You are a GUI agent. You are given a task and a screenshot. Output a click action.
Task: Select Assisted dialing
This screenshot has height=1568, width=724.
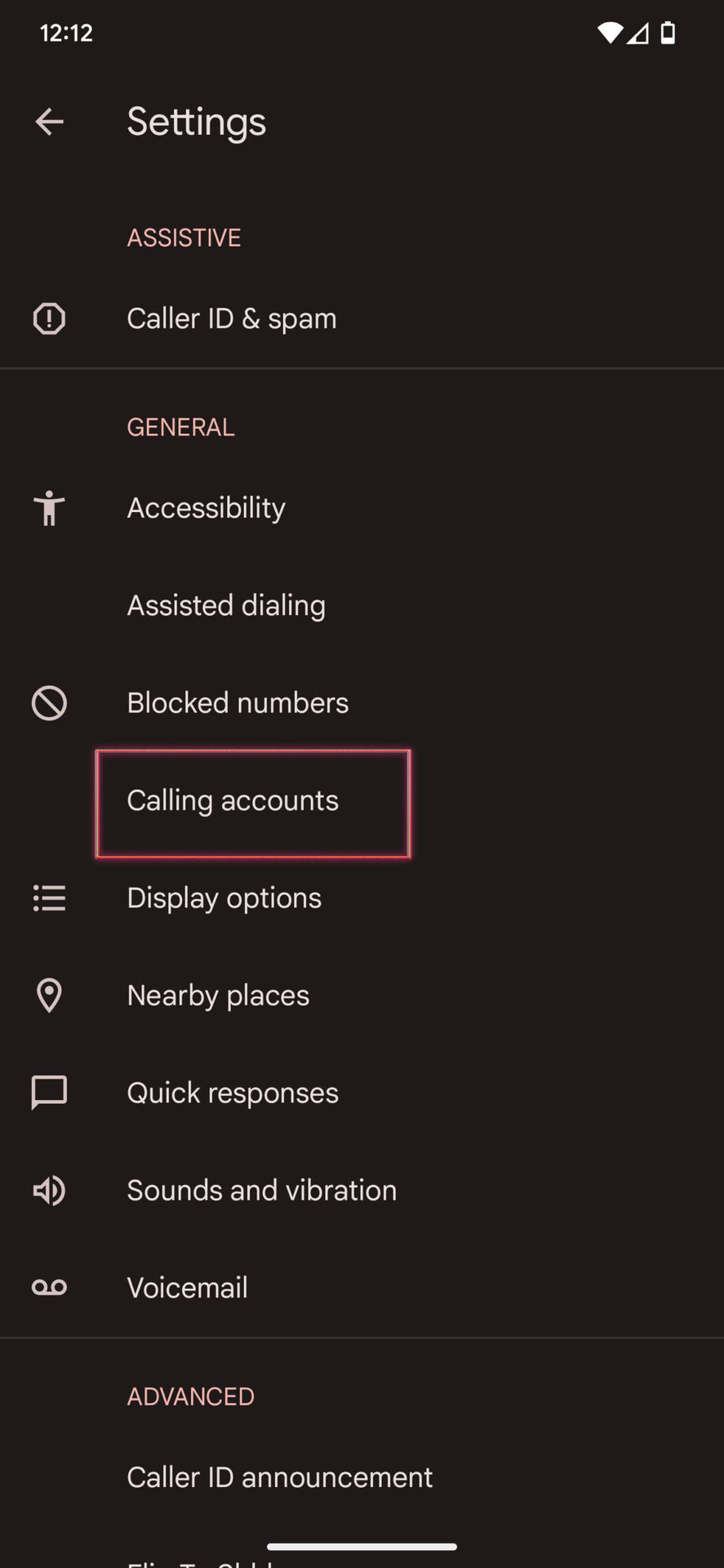(362, 605)
